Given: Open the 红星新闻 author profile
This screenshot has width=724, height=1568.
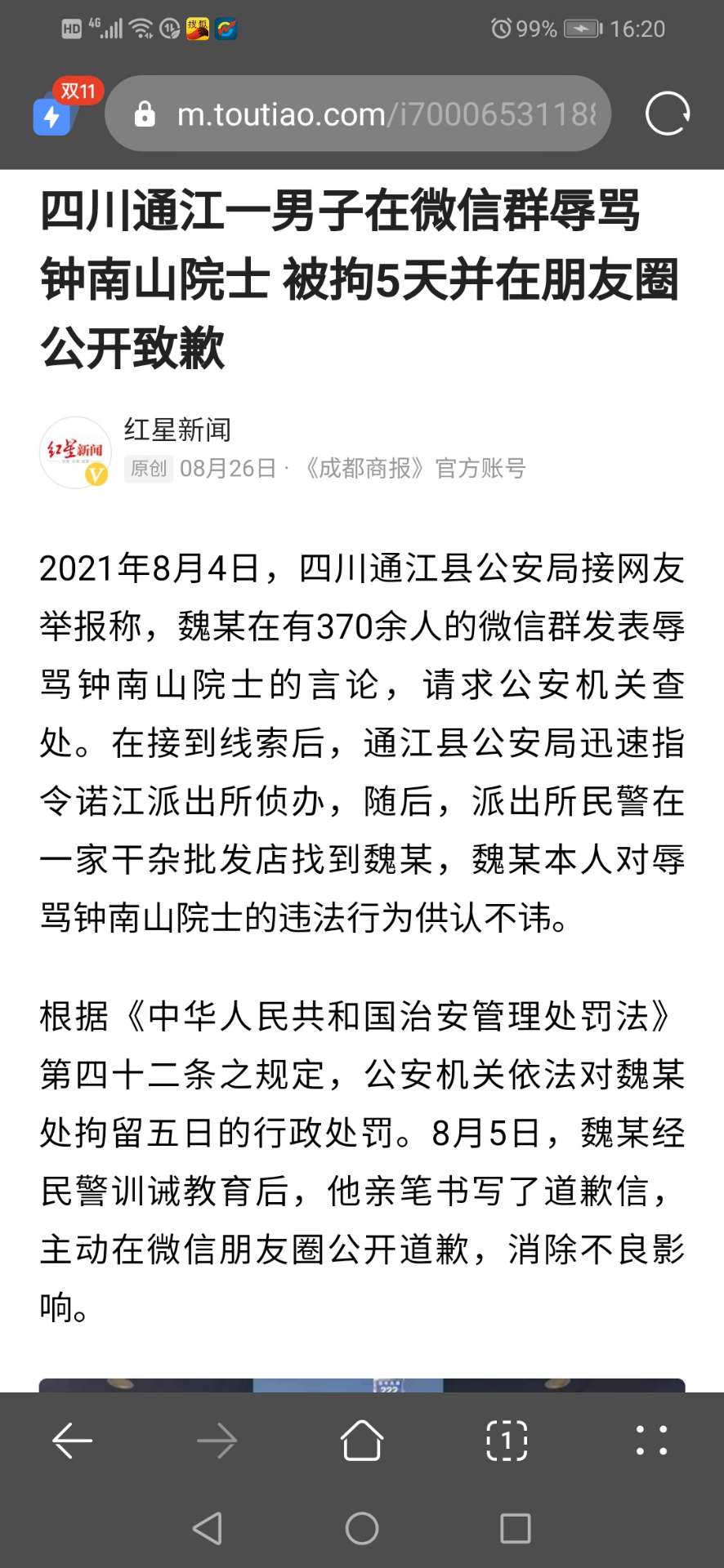Looking at the screenshot, I should click(x=177, y=430).
